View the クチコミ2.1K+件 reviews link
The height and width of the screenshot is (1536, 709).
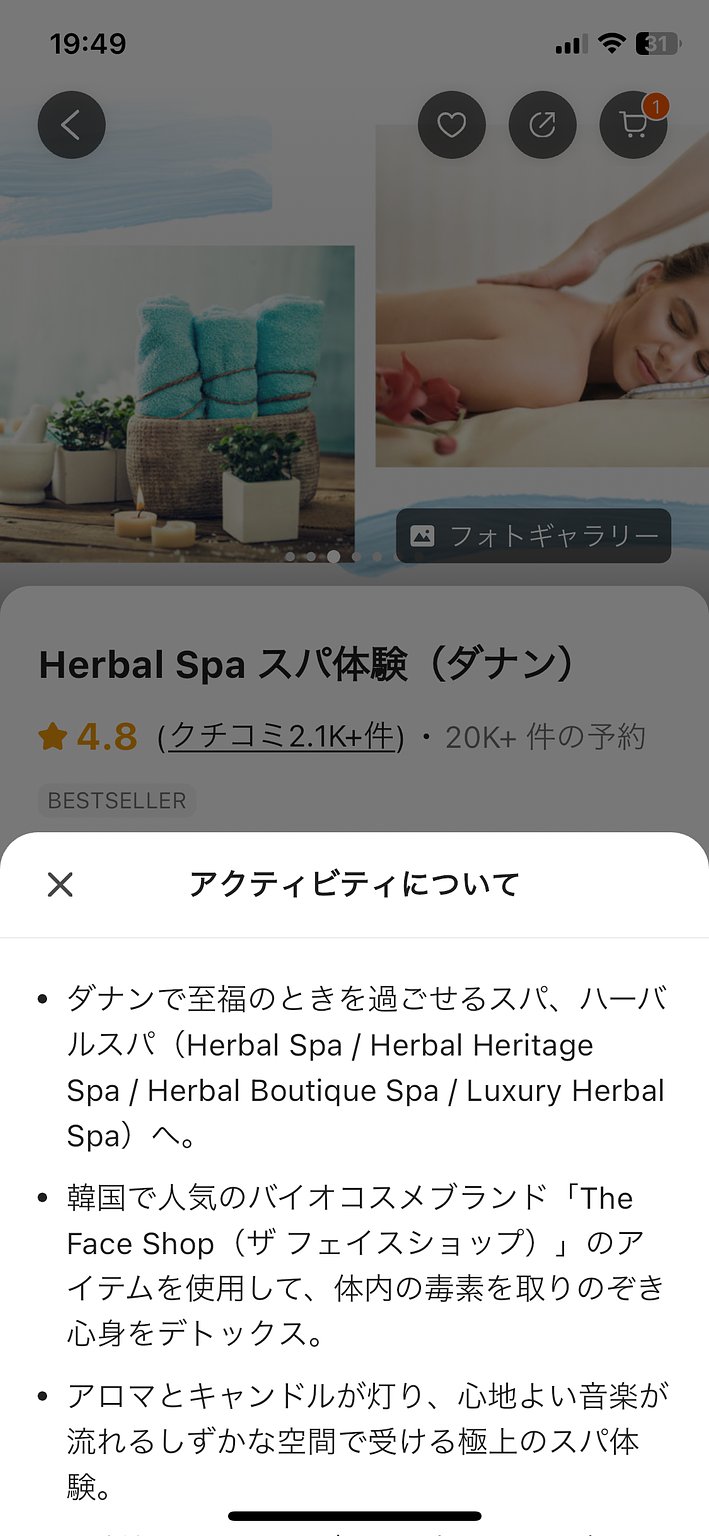[284, 738]
